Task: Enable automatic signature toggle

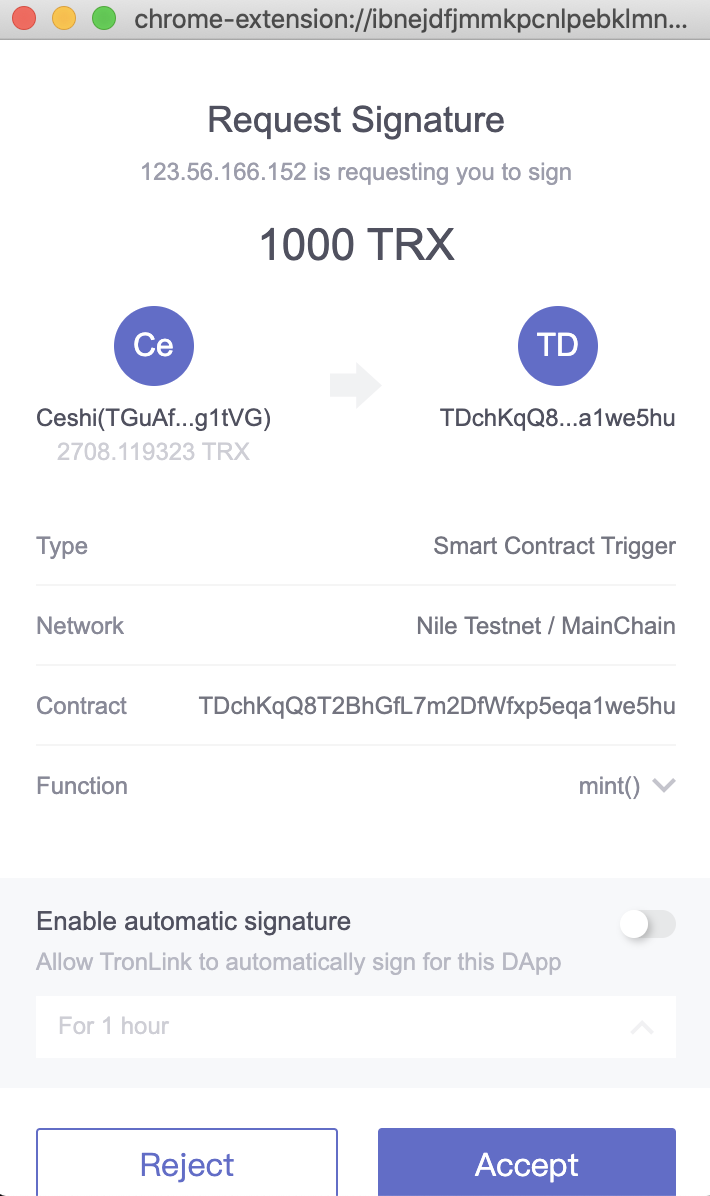Action: [647, 925]
